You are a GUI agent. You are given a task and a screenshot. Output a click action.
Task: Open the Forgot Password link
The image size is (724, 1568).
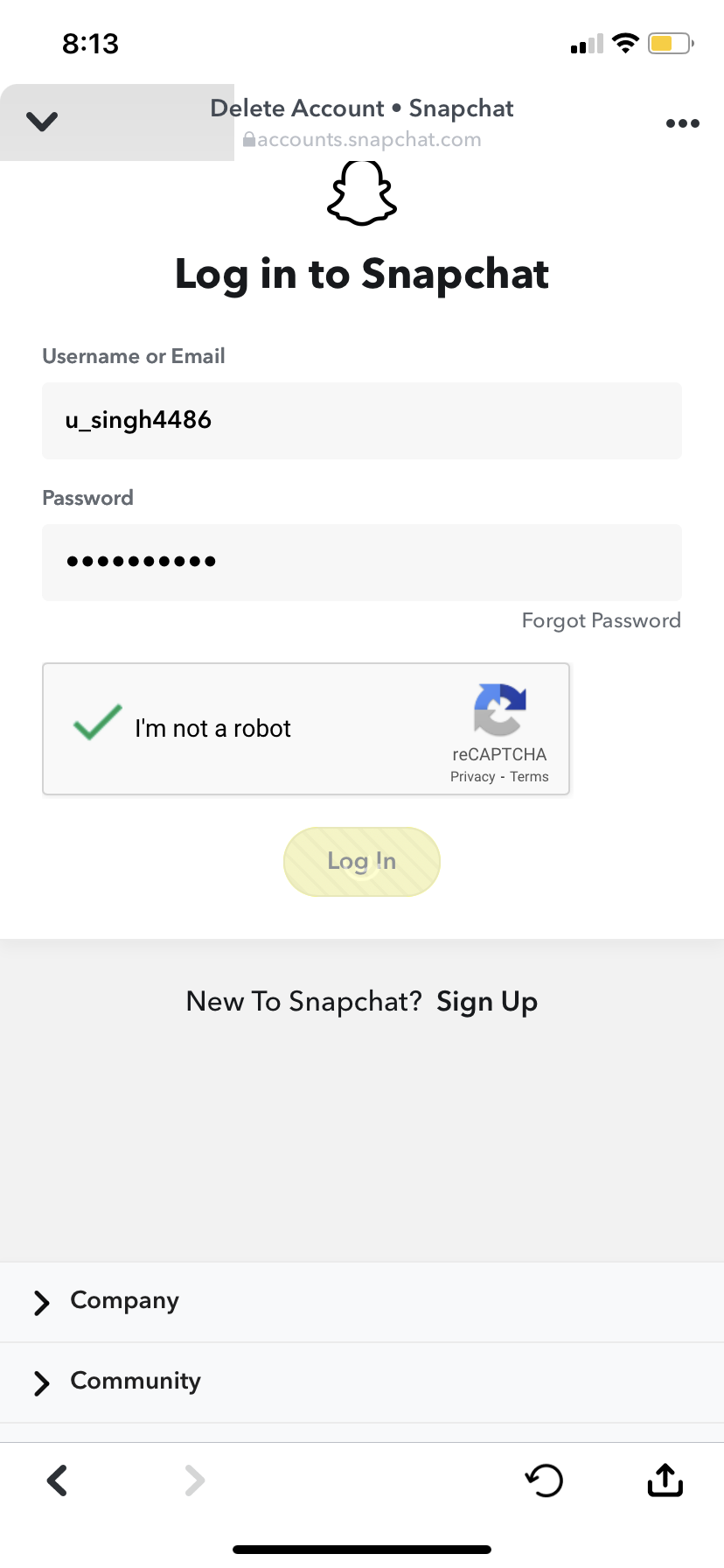tap(601, 620)
